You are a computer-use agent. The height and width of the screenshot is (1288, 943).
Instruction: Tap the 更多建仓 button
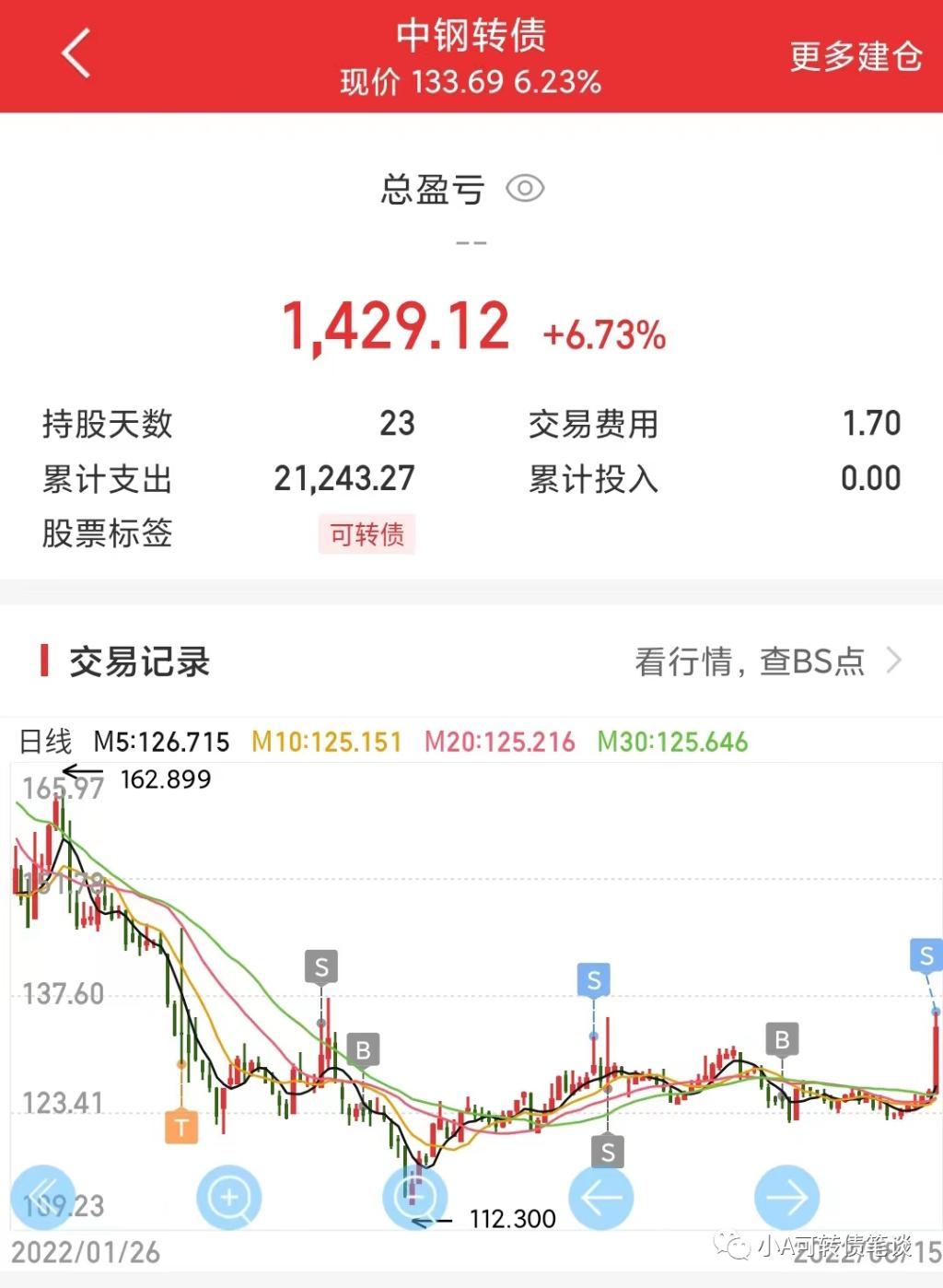(x=856, y=56)
